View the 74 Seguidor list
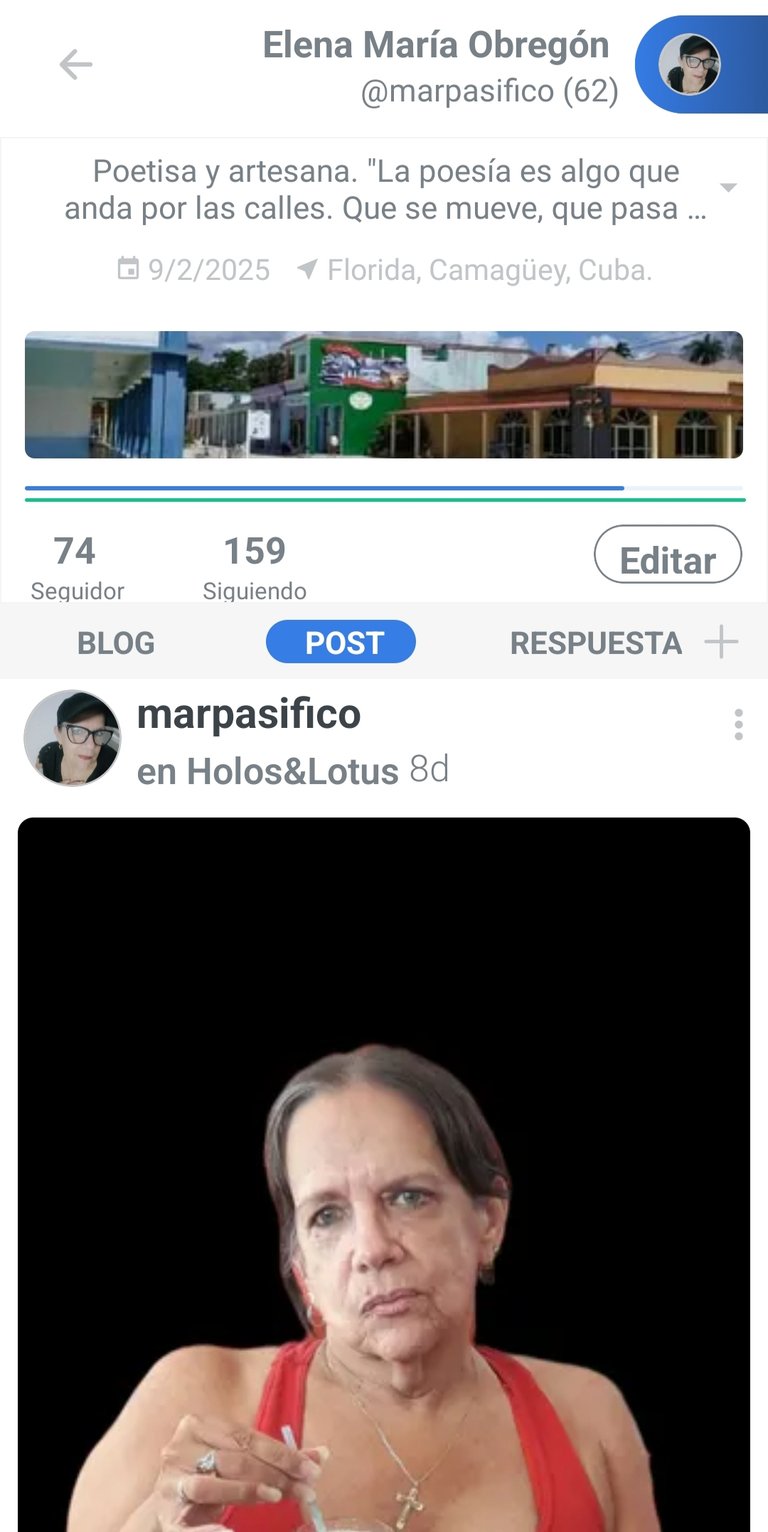The image size is (768, 1532). click(76, 566)
